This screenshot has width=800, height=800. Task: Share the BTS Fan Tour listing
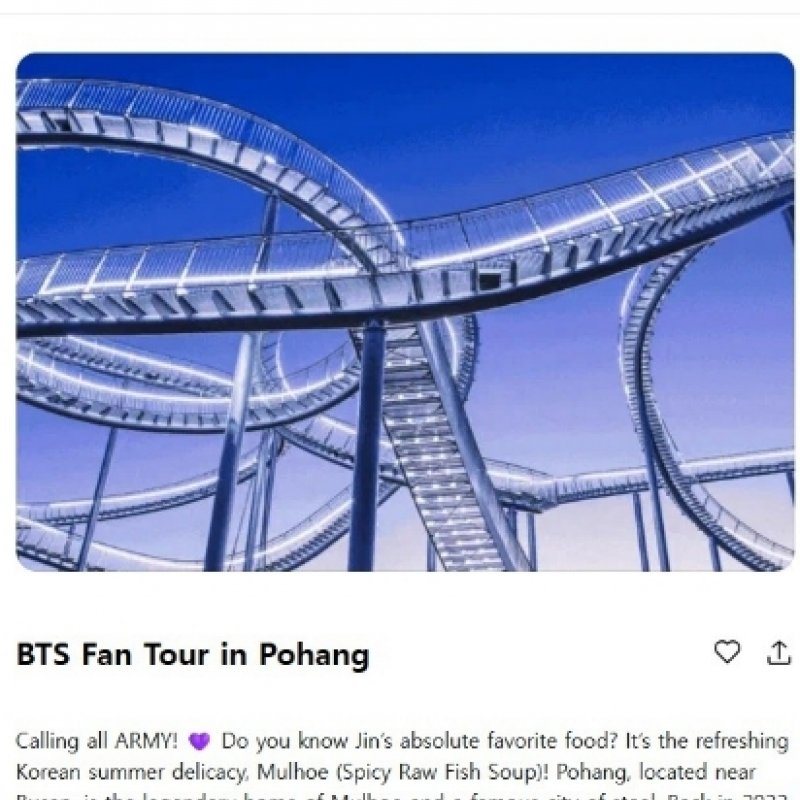(778, 653)
